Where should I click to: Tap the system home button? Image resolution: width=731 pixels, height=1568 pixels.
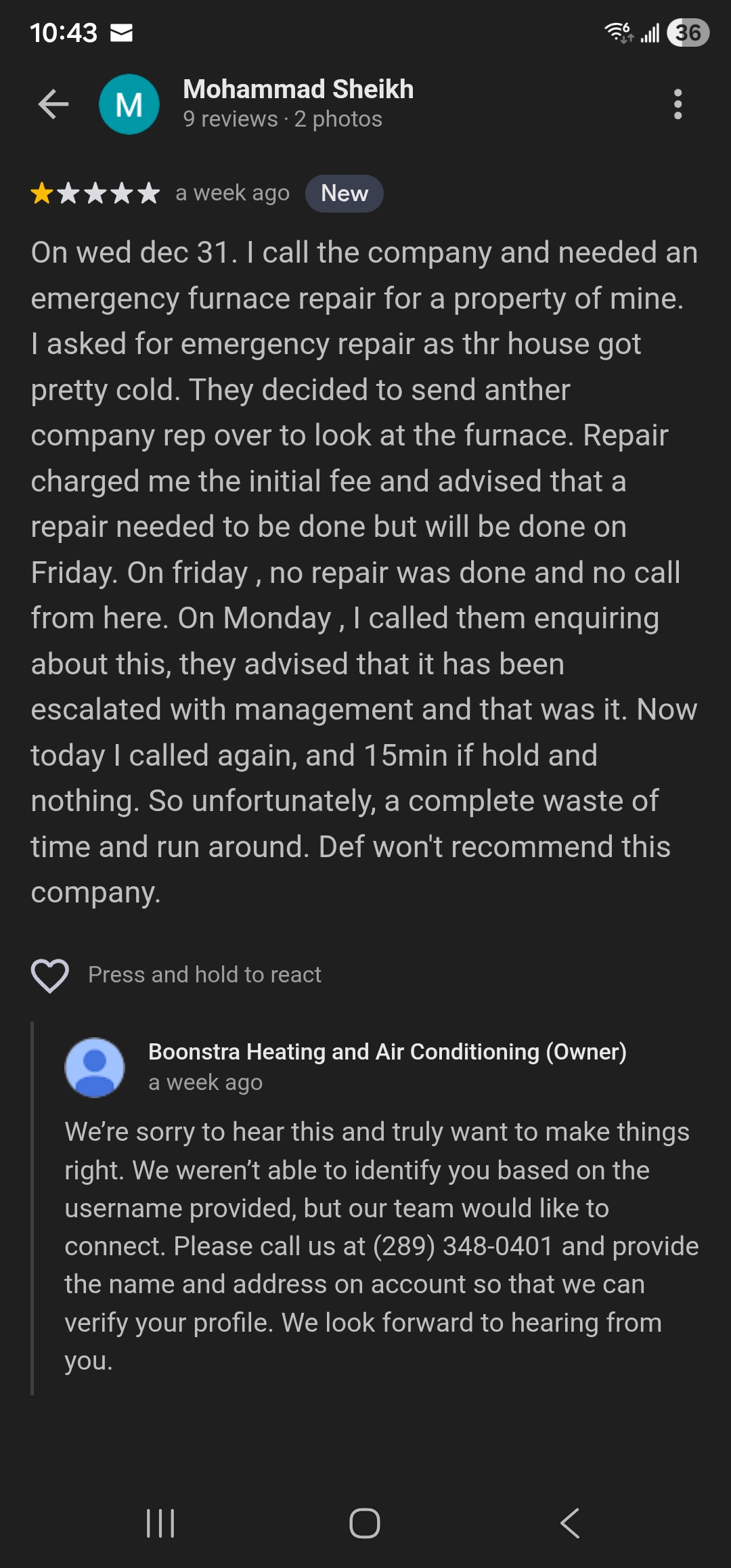365,1523
